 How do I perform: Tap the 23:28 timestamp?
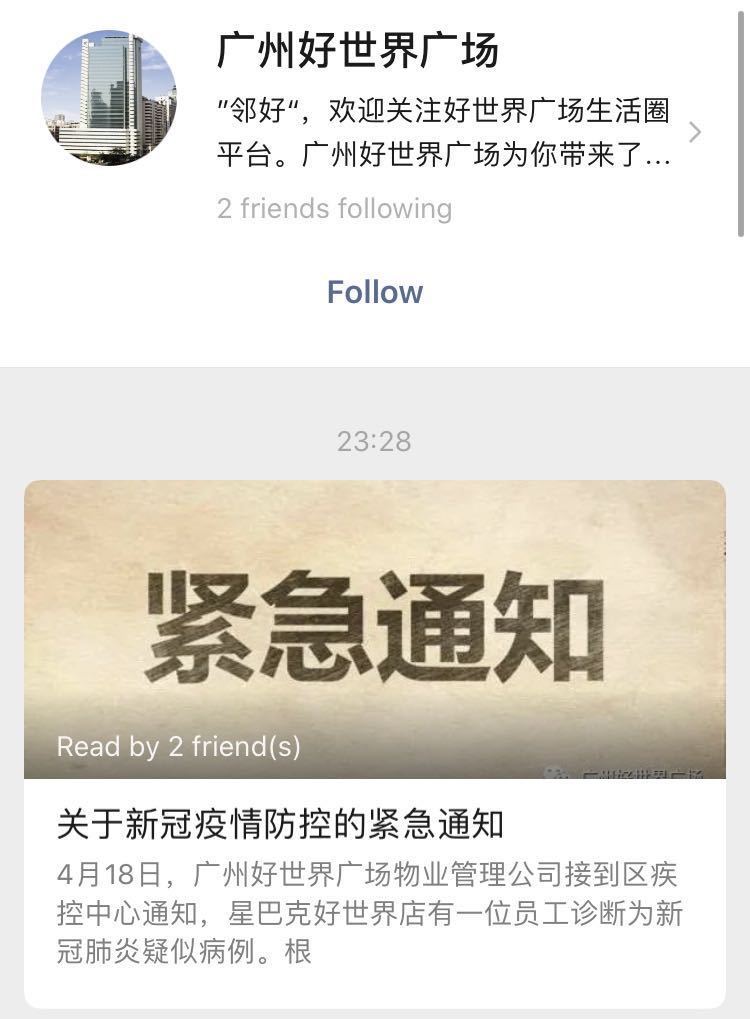point(375,440)
